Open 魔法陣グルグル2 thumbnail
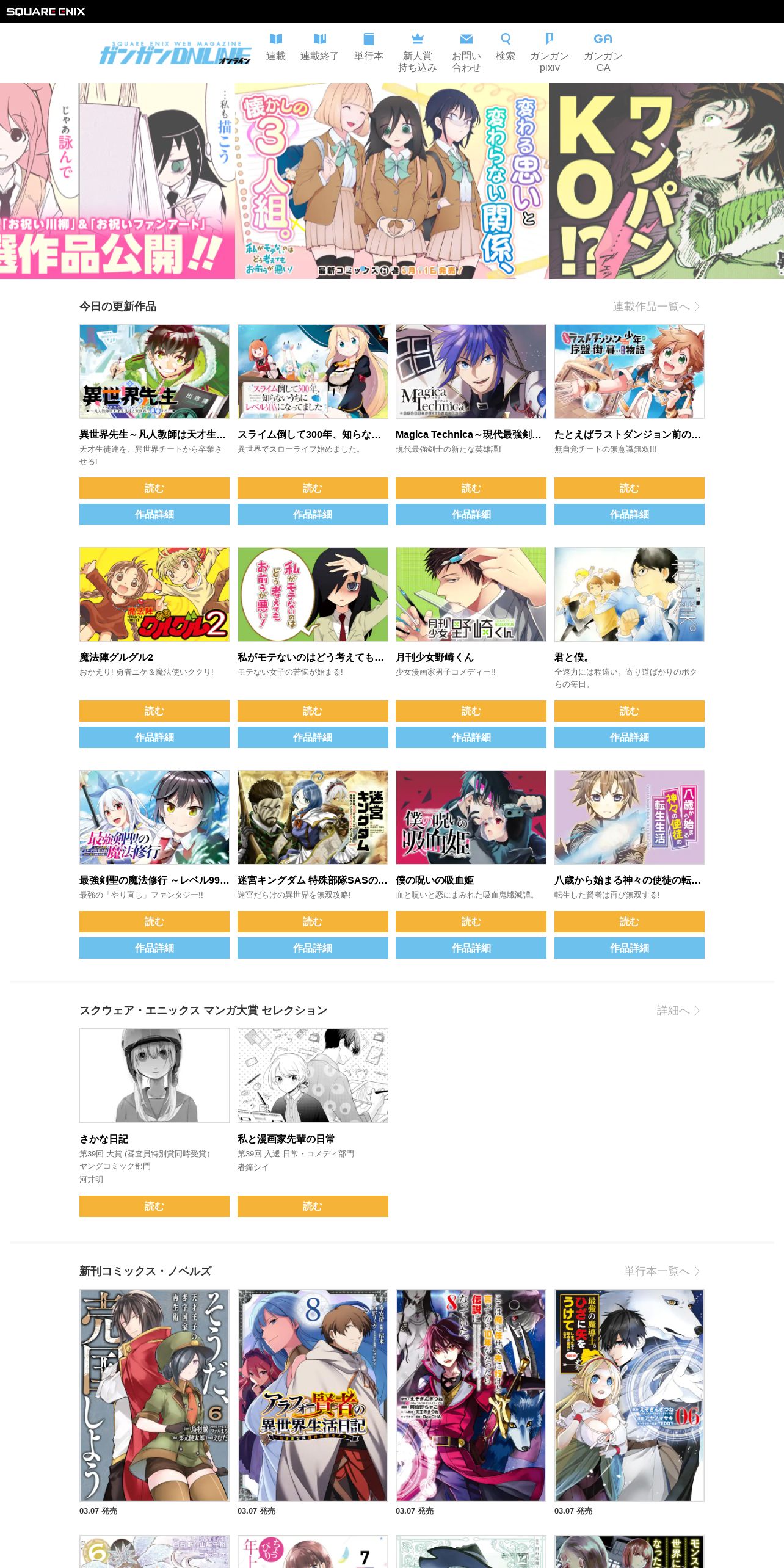Viewport: 784px width, 1568px height. 154,594
